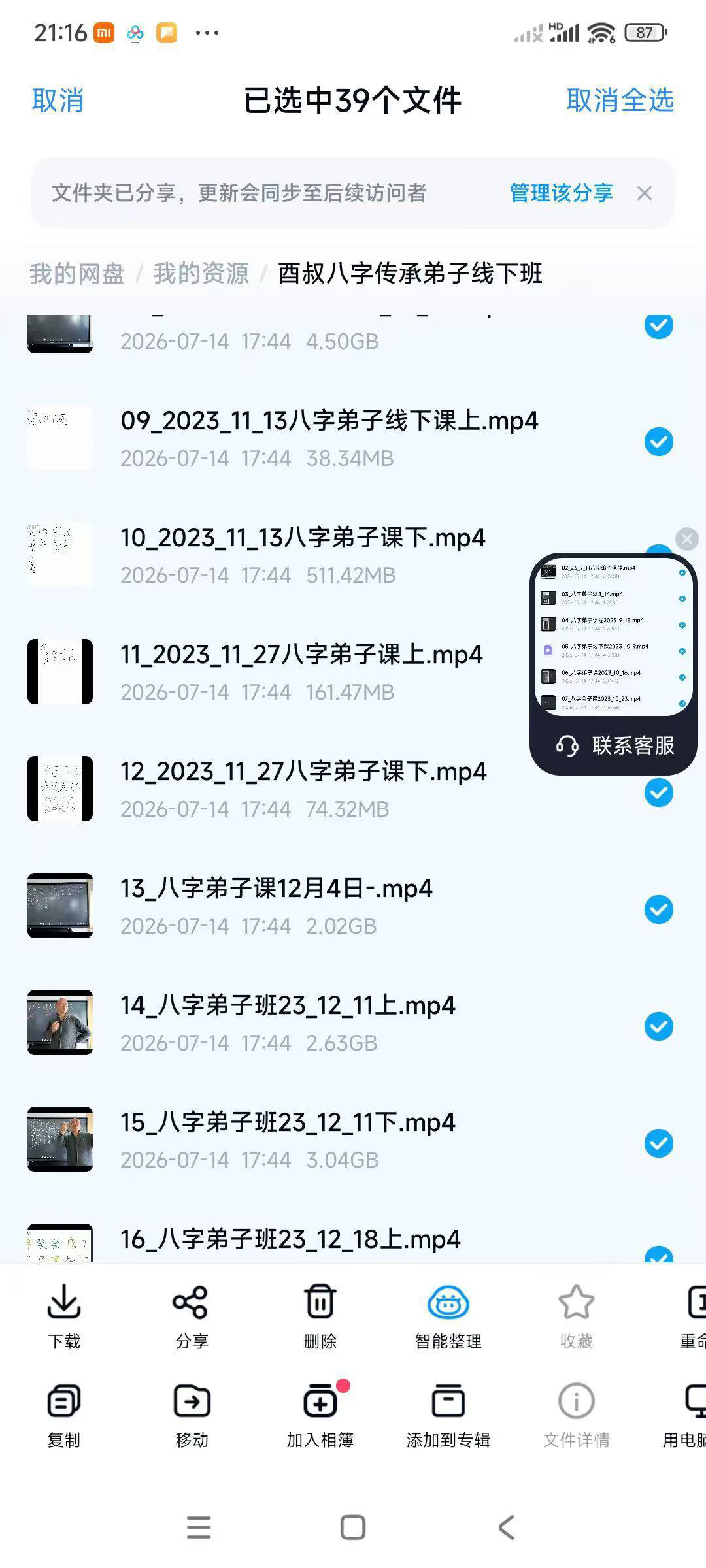Dismiss the folder shared notice banner
706x1568 pixels.
[x=645, y=193]
